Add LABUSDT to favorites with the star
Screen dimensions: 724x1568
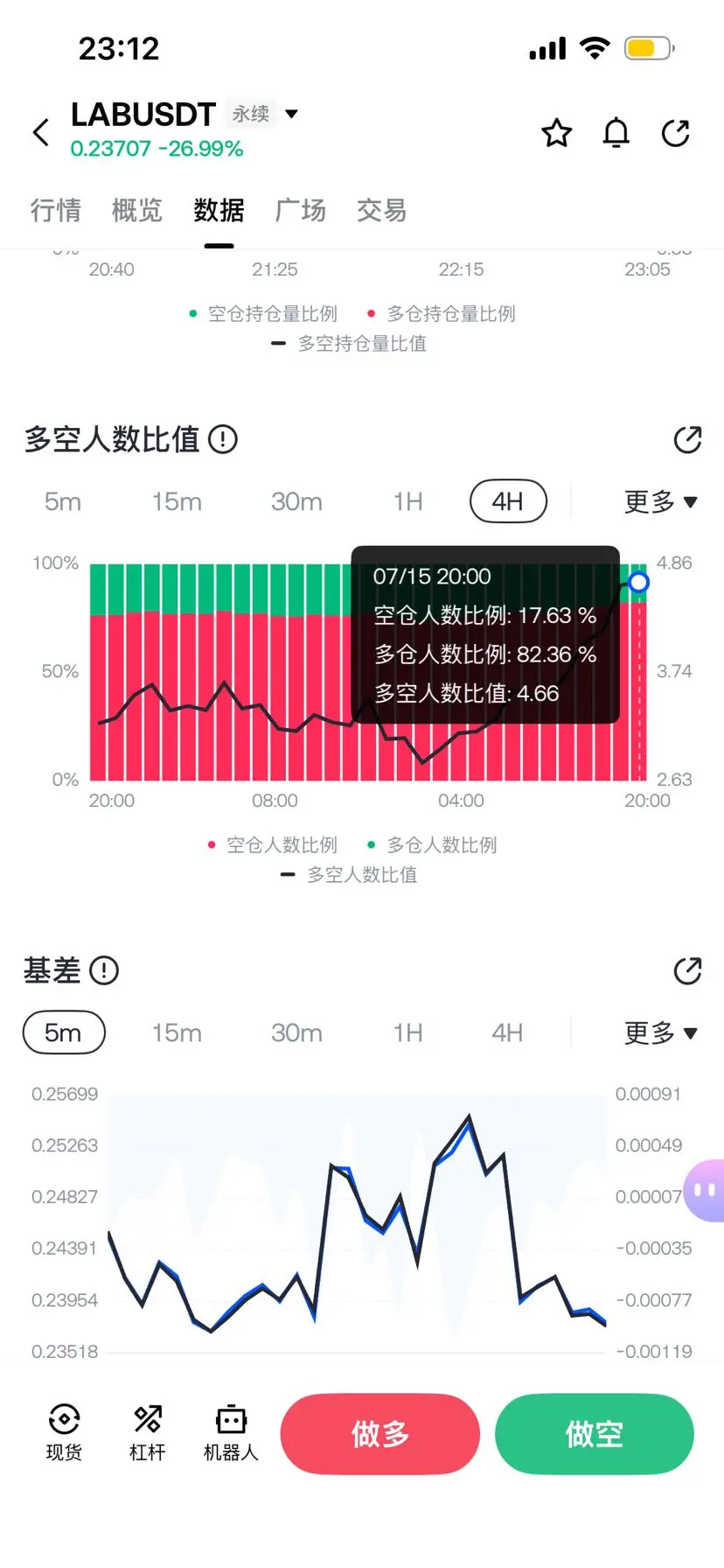point(557,133)
